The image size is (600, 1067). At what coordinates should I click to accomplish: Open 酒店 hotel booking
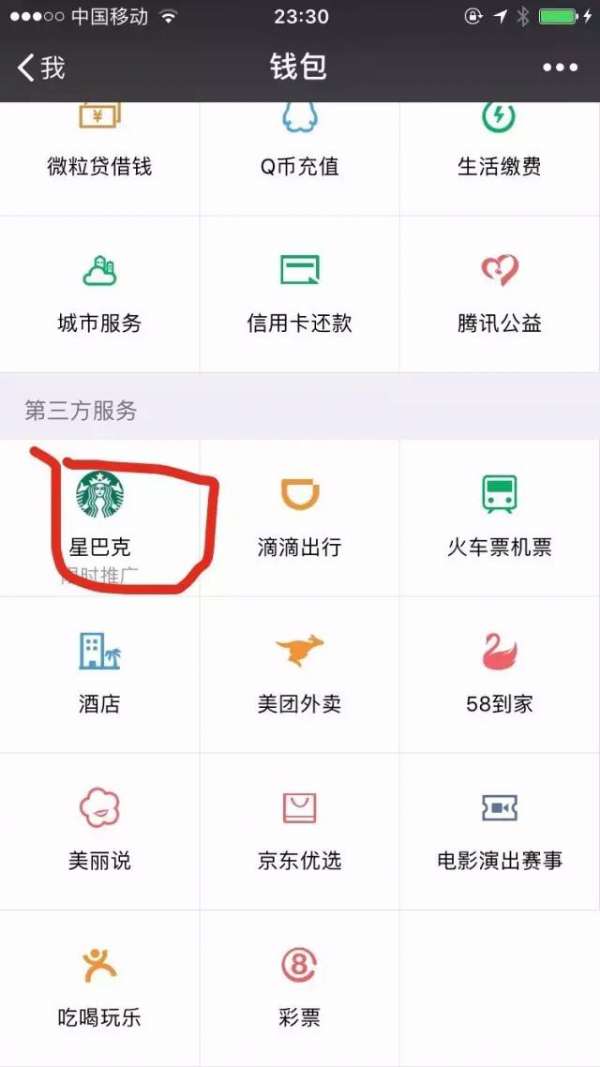tap(99, 673)
